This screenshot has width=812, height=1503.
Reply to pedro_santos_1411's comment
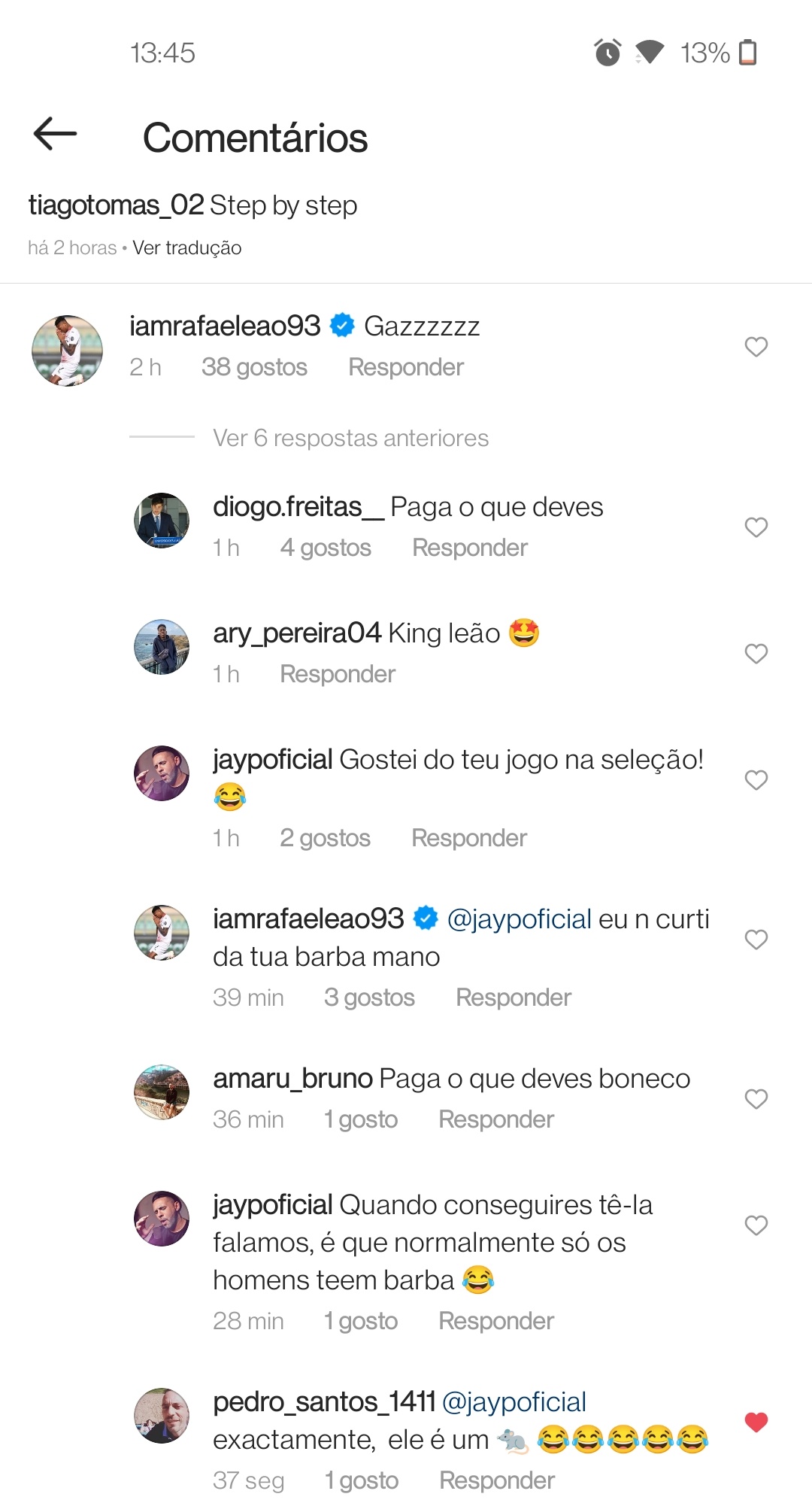[497, 1480]
